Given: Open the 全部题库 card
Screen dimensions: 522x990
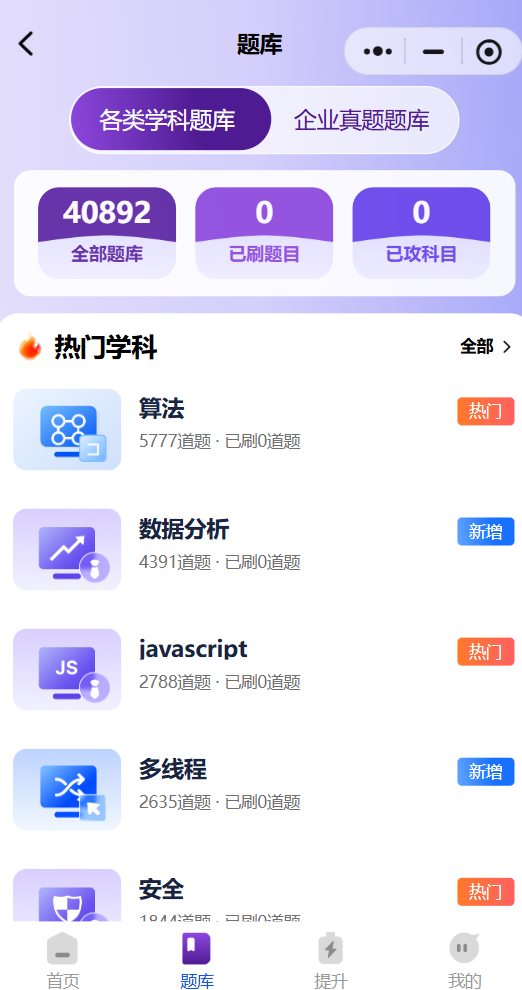Looking at the screenshot, I should tap(107, 233).
